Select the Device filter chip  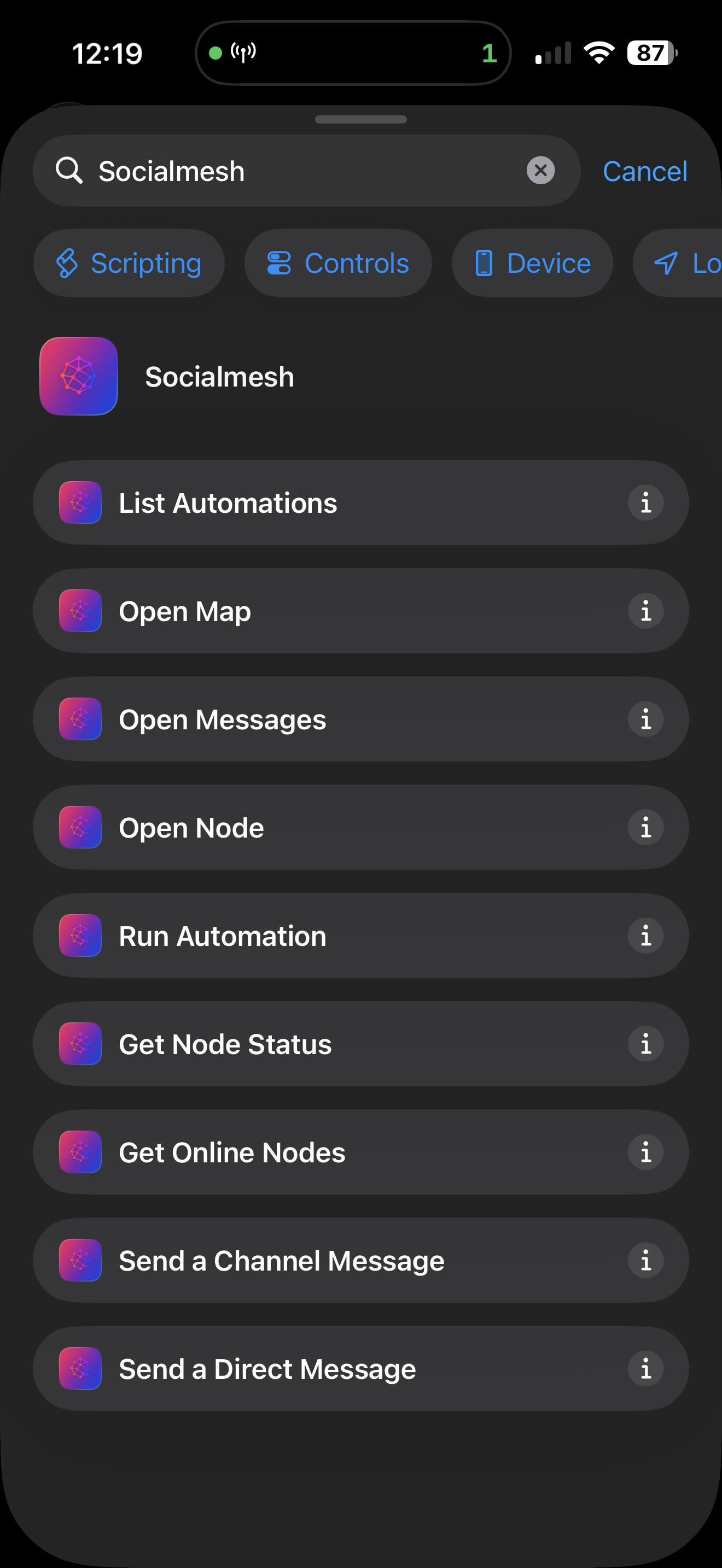click(x=532, y=263)
